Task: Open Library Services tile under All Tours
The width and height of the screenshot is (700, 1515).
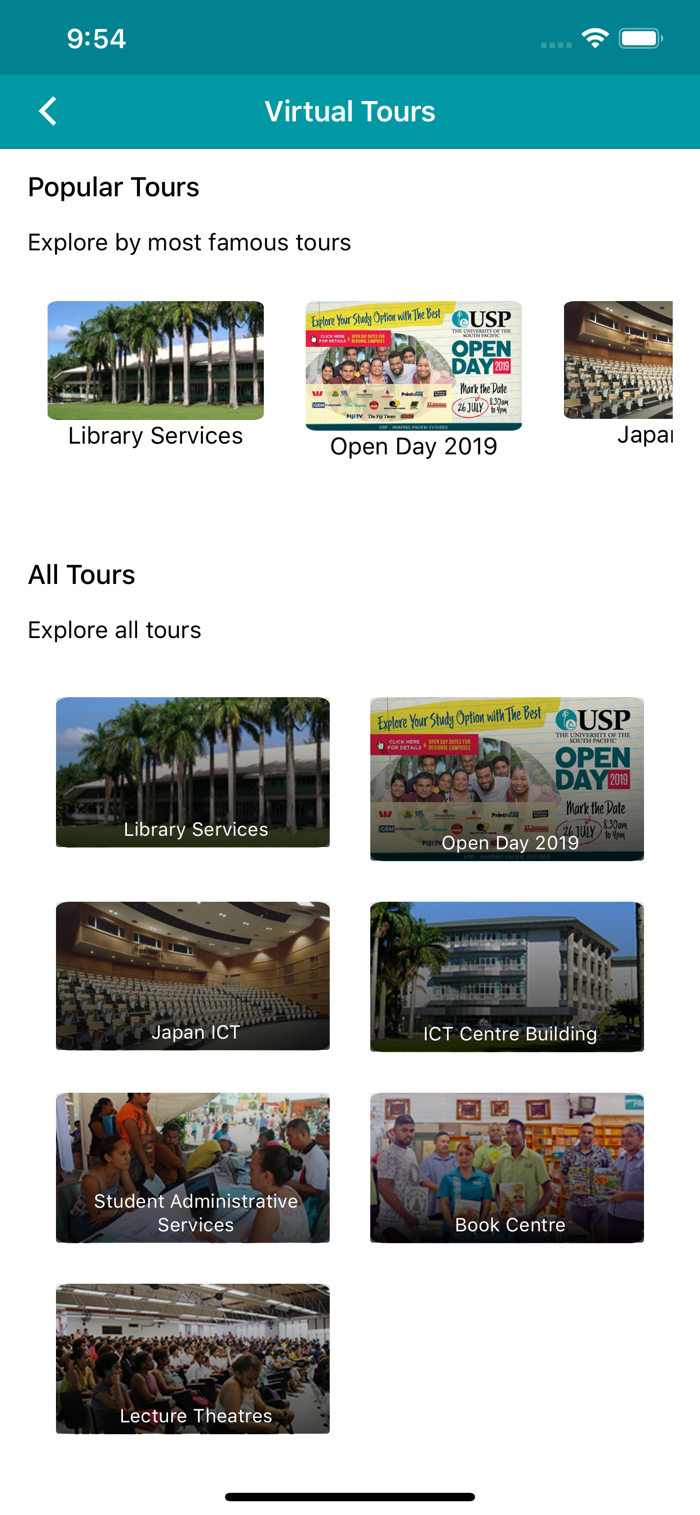Action: (x=193, y=772)
